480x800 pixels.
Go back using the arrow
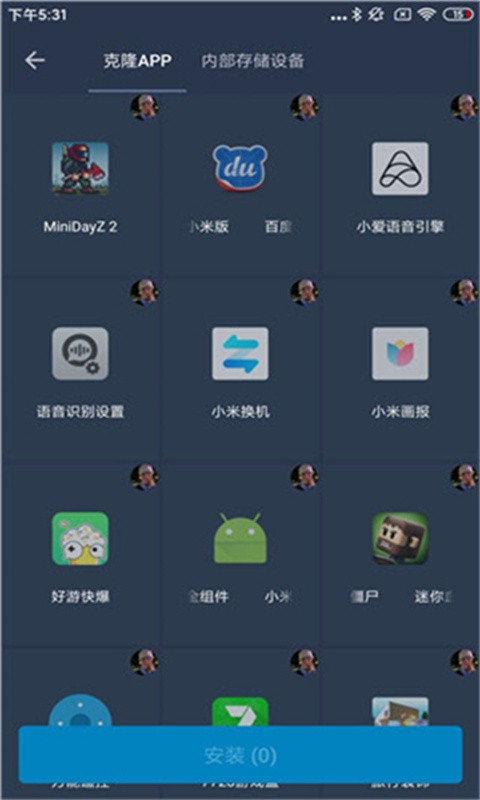[x=35, y=61]
